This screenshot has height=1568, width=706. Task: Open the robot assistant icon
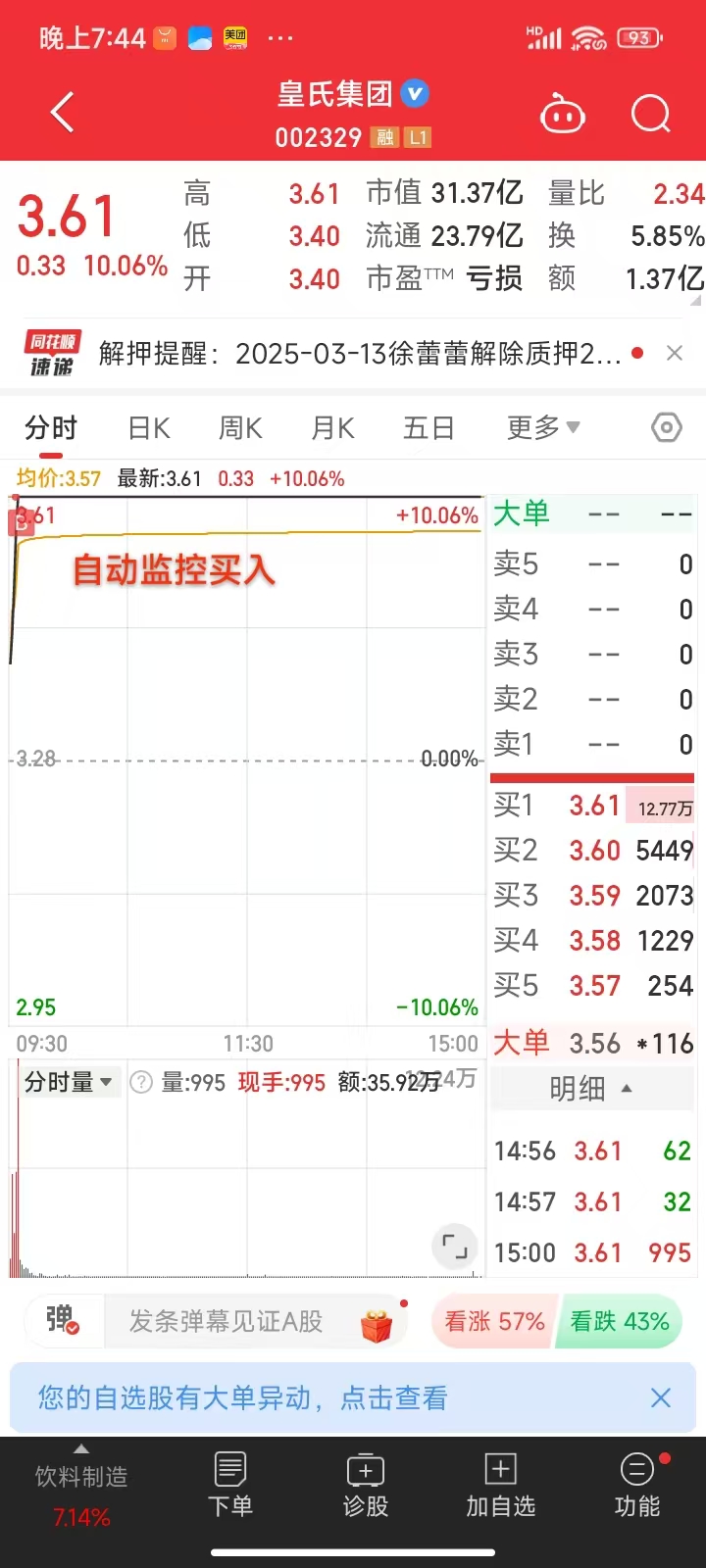coord(562,115)
